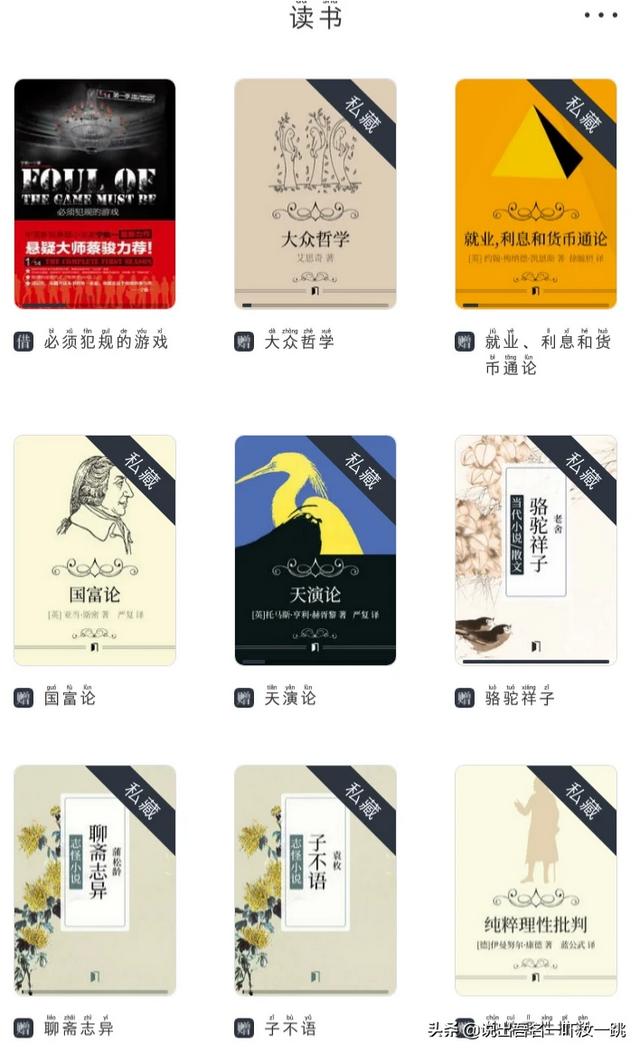Open 就业、利息和货币通论 book cover
This screenshot has height=1052, width=640.
535,194
